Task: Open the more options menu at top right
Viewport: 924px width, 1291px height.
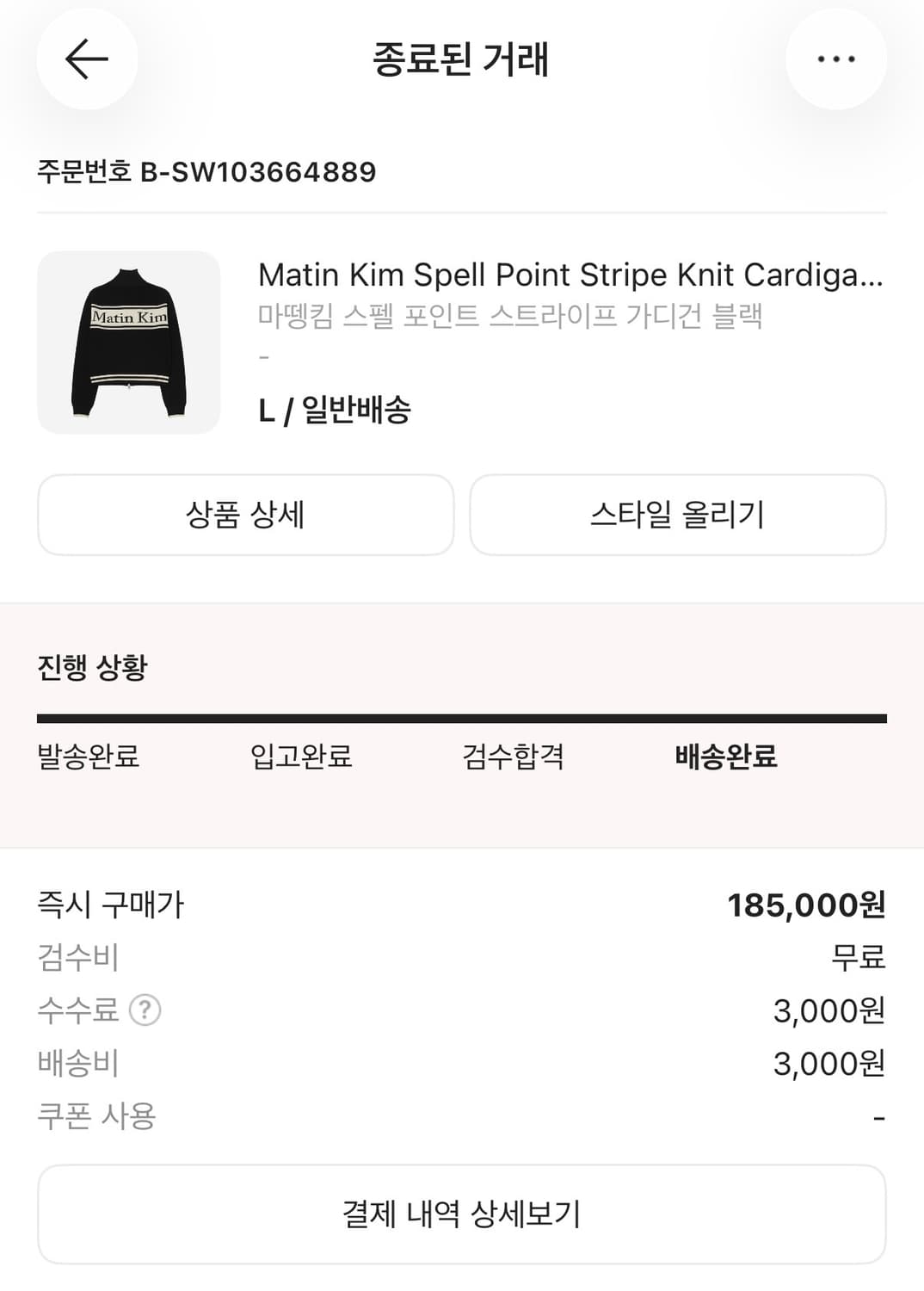Action: 835,59
